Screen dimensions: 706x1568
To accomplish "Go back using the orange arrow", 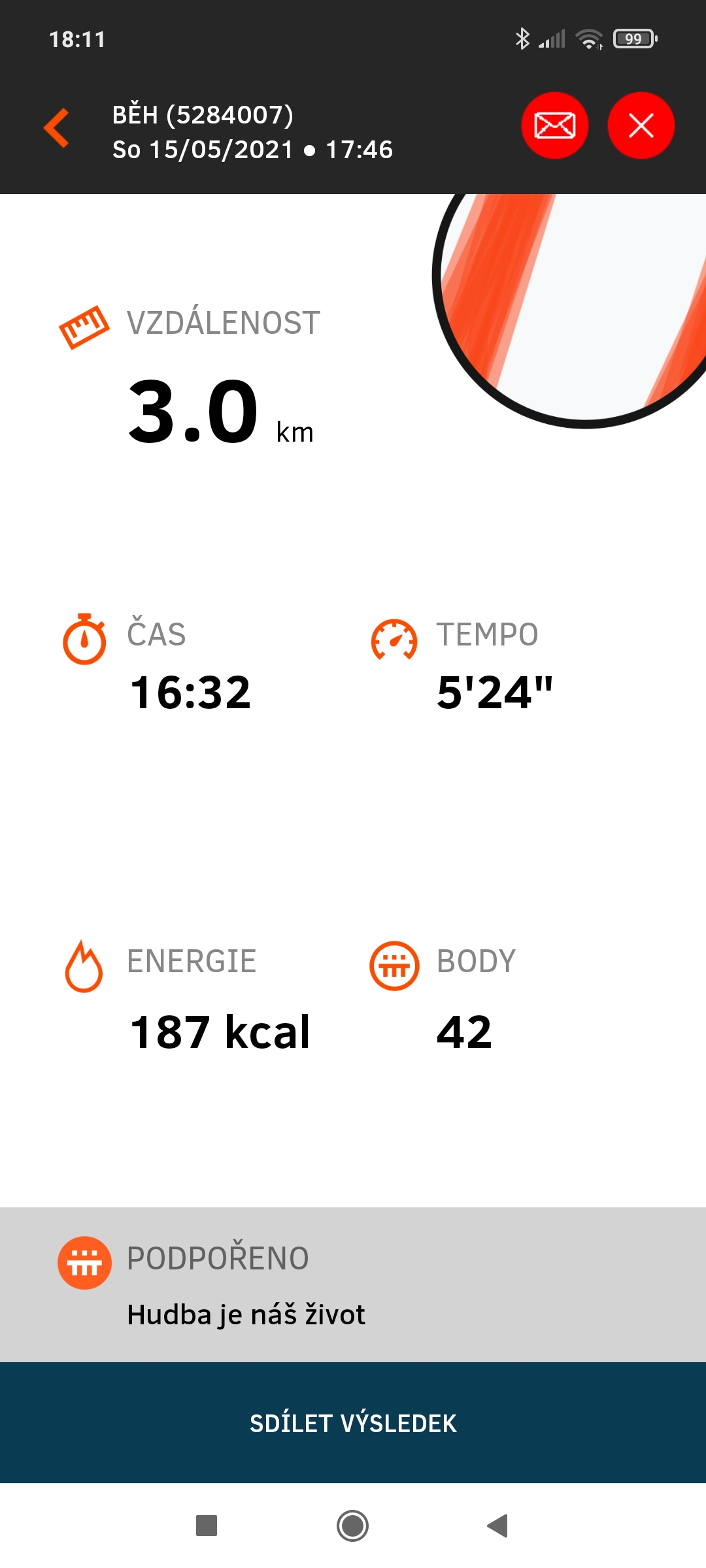I will [57, 128].
